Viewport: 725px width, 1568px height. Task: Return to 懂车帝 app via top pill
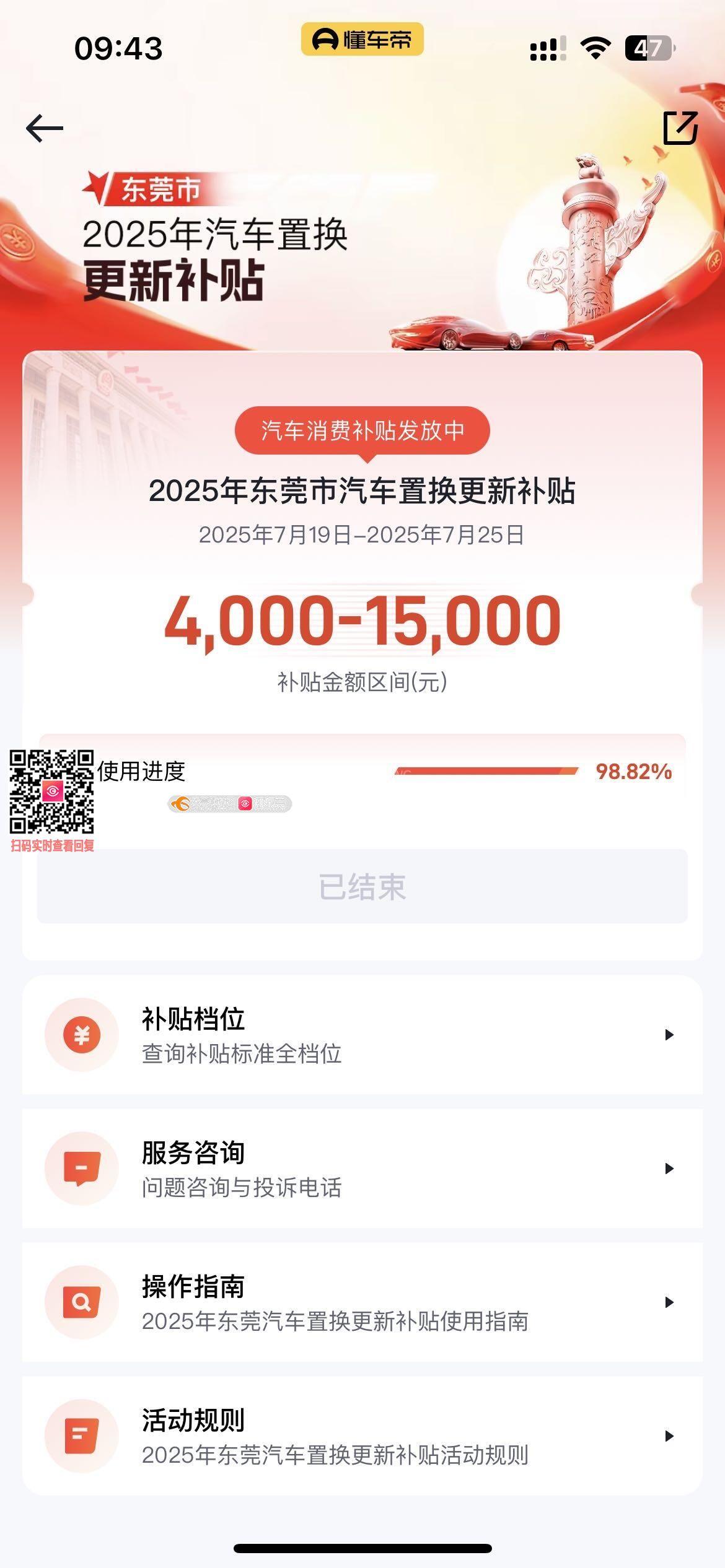point(362,40)
